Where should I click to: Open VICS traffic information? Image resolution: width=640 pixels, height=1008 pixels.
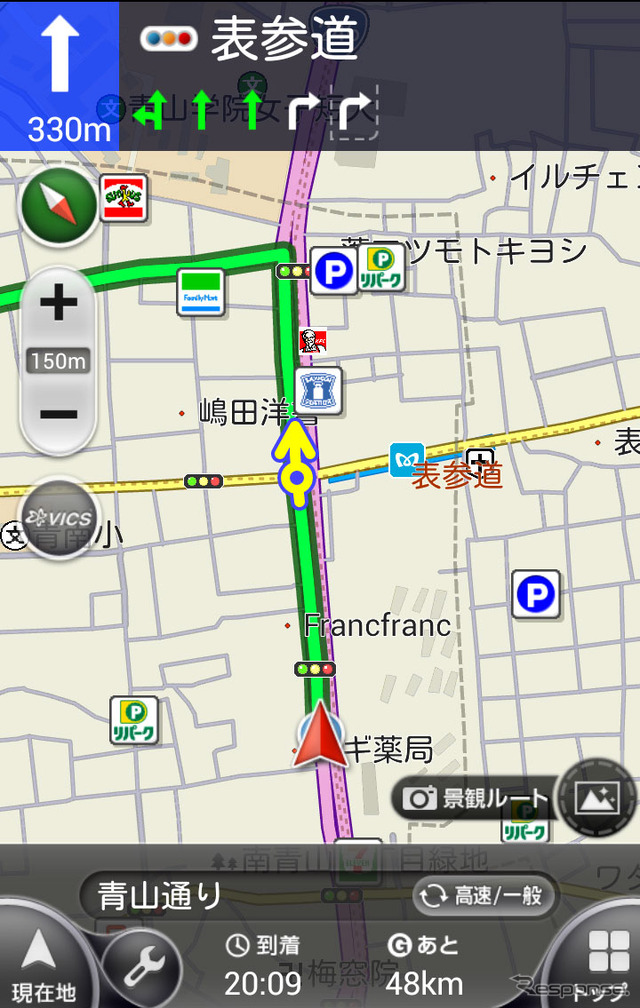[x=60, y=518]
